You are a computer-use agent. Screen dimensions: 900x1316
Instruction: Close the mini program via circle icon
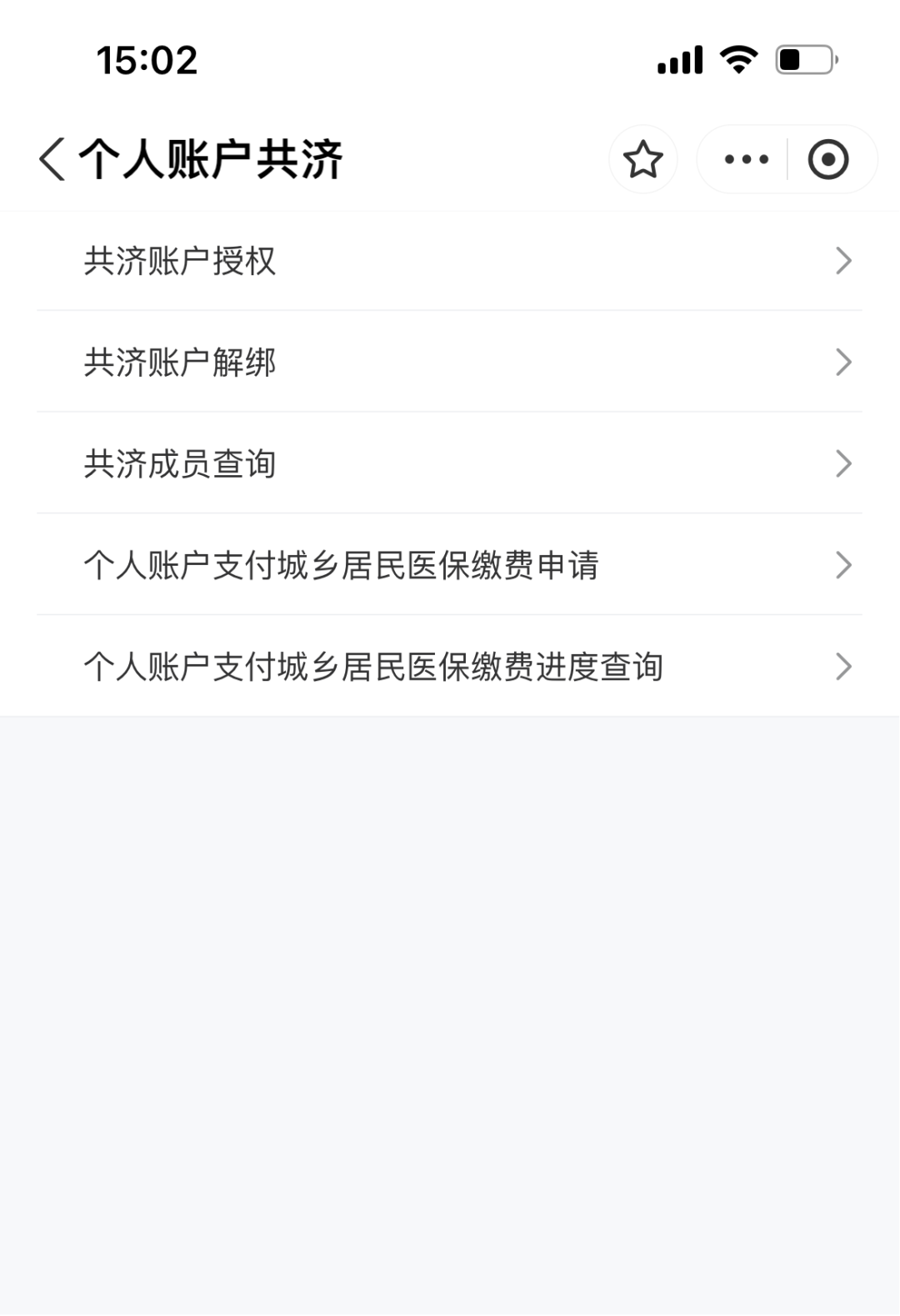point(827,159)
